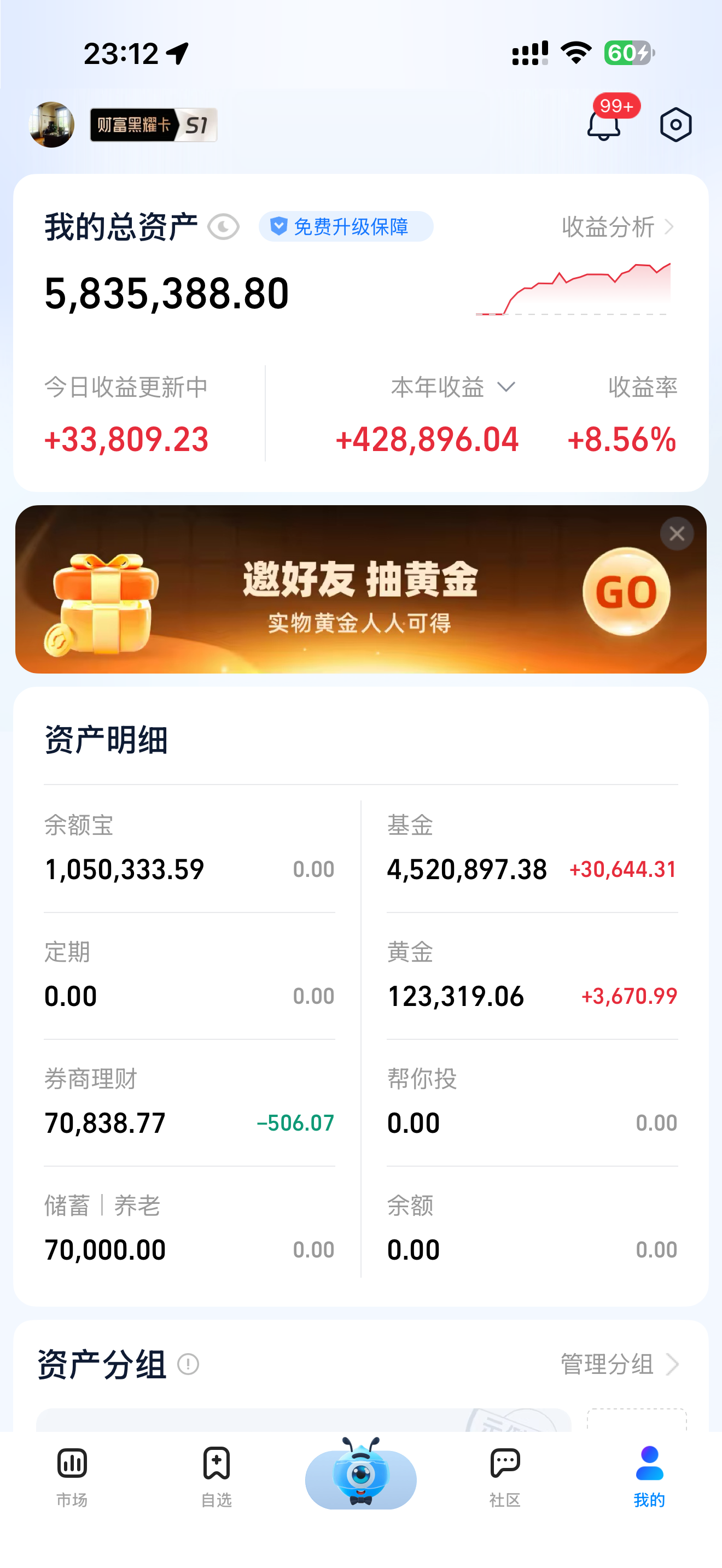Tap the info icon beside 资产分组

[188, 1364]
